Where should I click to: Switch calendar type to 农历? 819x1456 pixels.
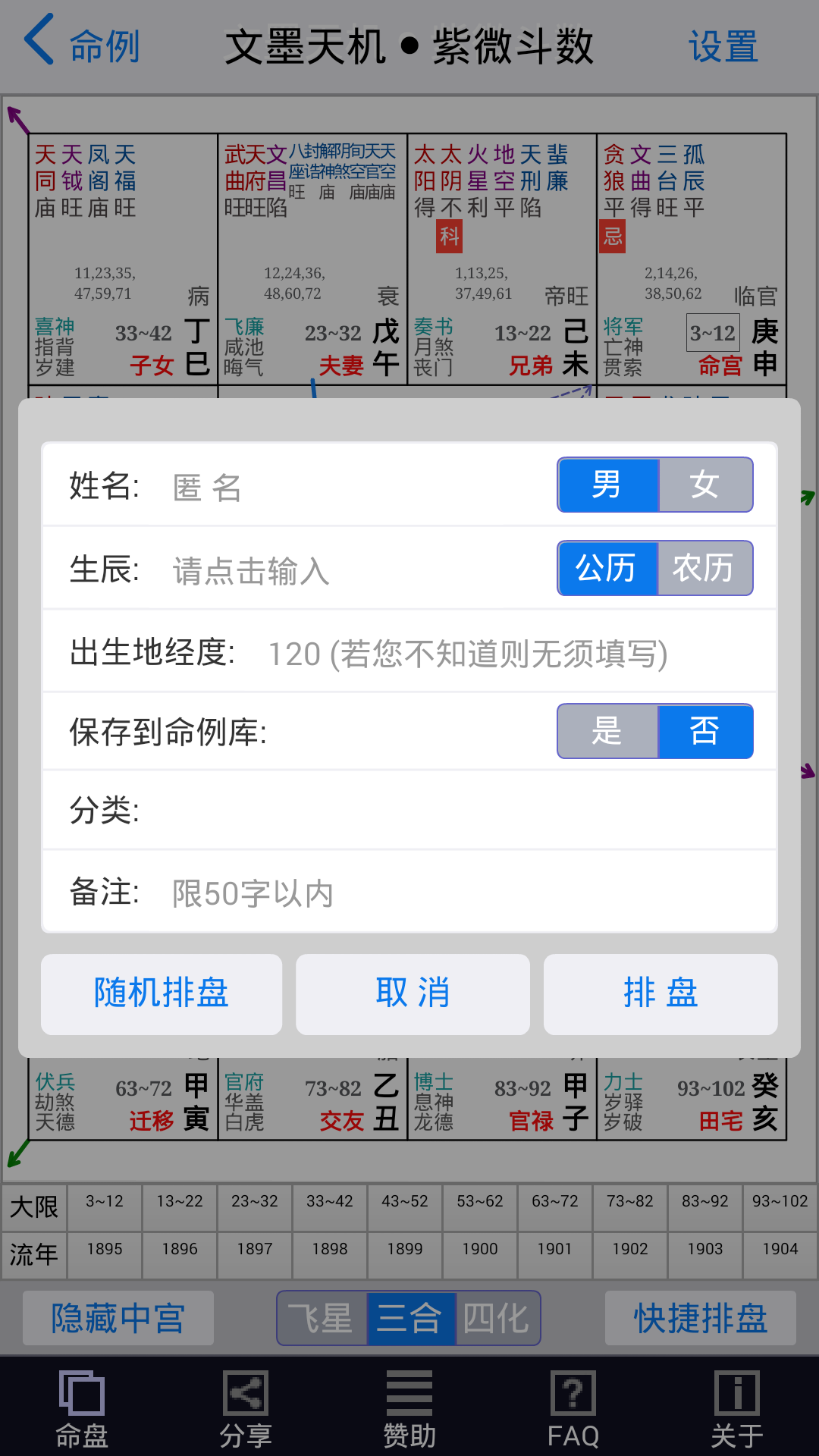[x=704, y=568]
